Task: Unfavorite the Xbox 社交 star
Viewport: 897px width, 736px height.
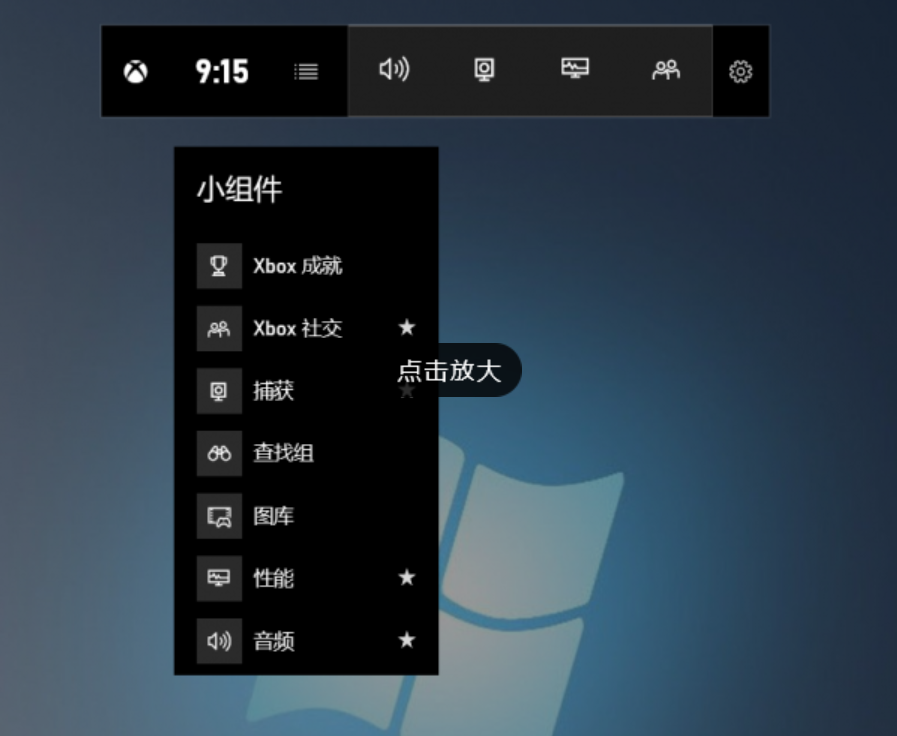Action: (x=406, y=327)
